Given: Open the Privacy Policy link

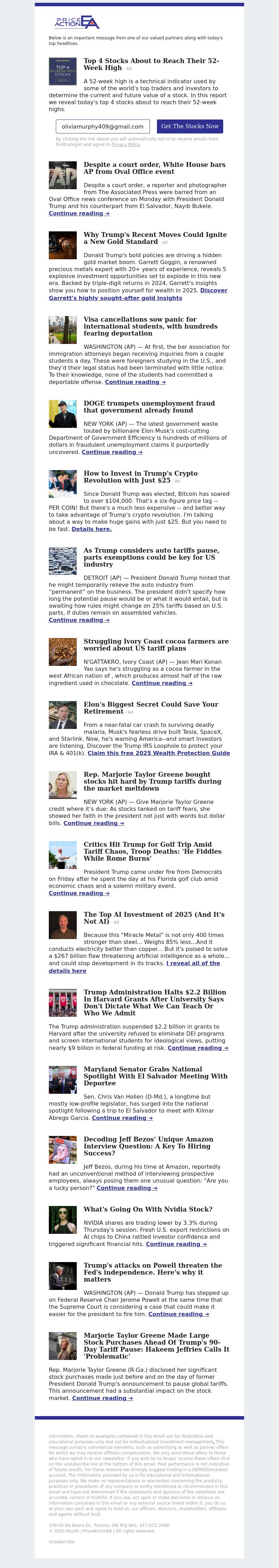Looking at the screenshot, I should pyautogui.click(x=126, y=145).
